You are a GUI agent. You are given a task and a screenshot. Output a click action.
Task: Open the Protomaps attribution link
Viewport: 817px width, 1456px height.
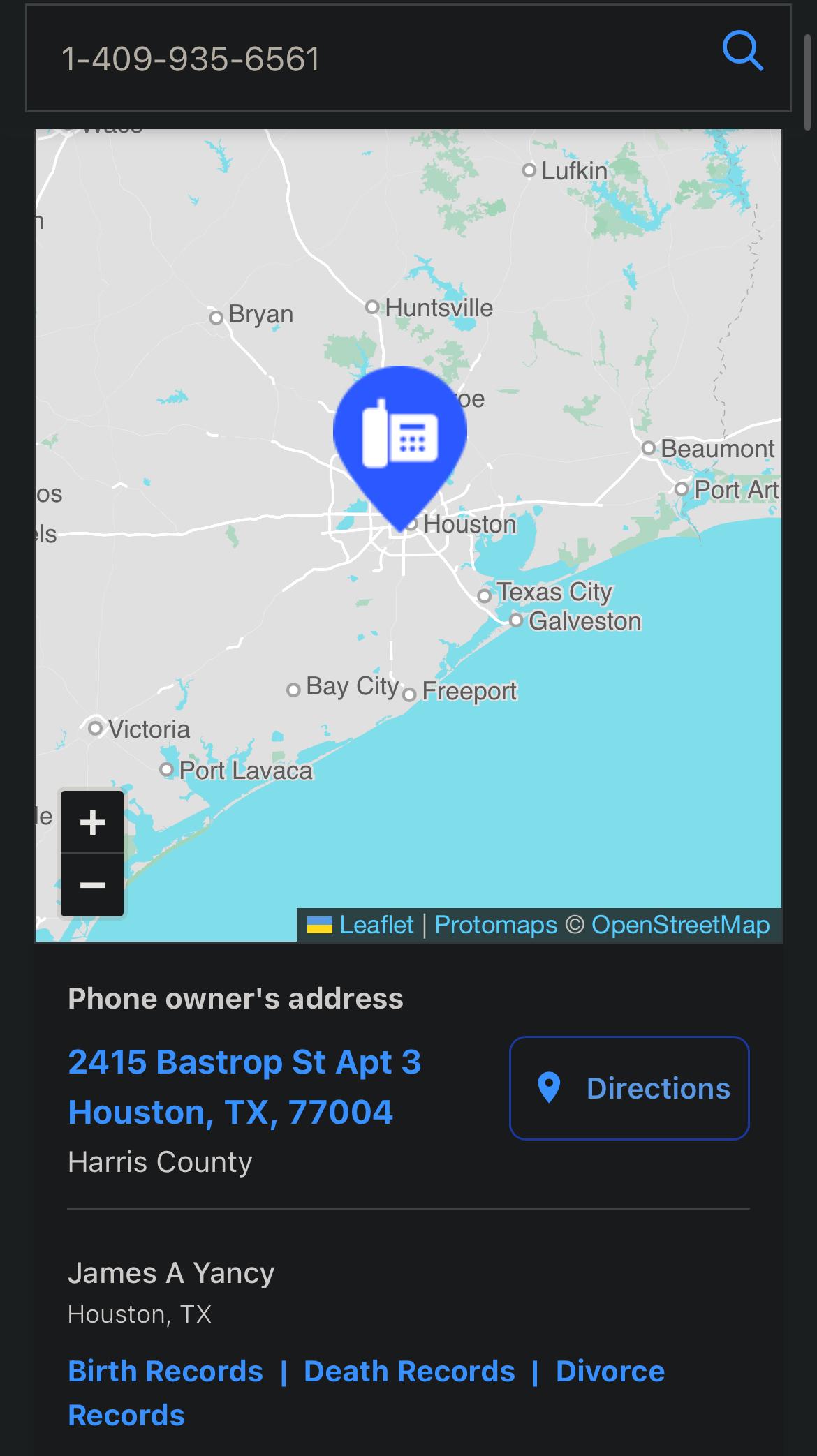pyautogui.click(x=495, y=925)
